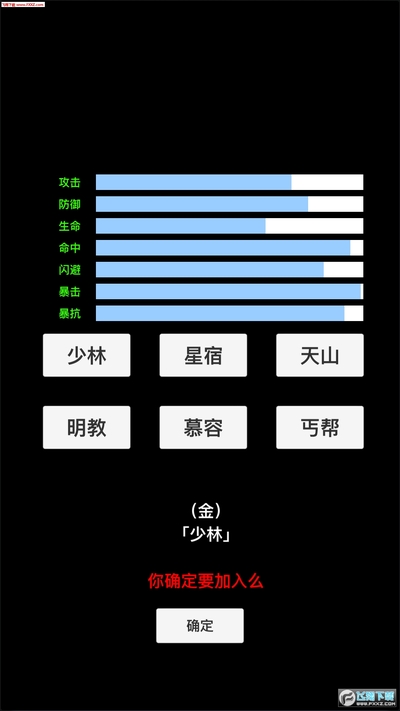
Task: Pick the 丐帮 faction
Action: coord(320,427)
